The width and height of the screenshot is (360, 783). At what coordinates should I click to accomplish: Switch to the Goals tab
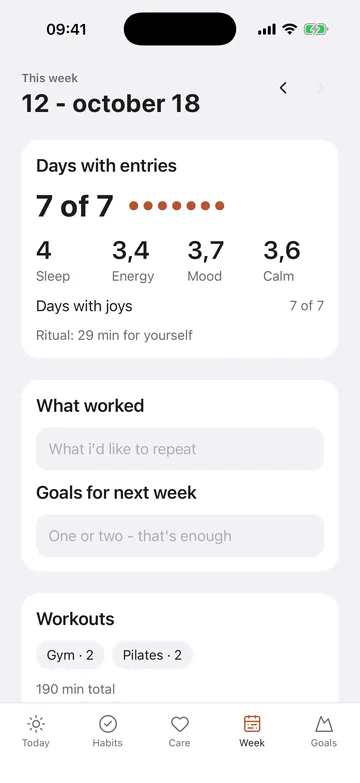coord(324,732)
